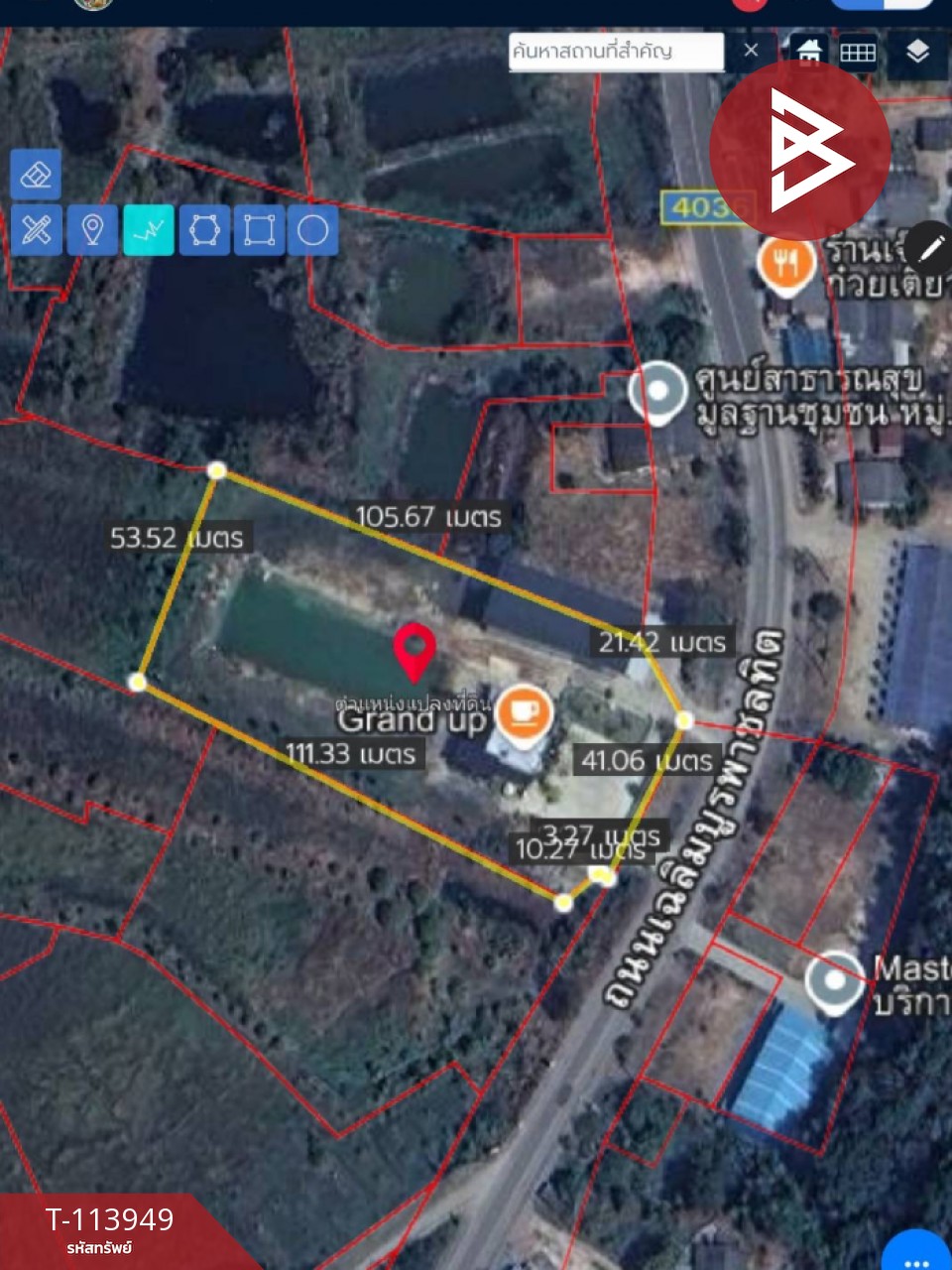952x1270 pixels.
Task: Tap the red land parcel pin
Action: (x=415, y=651)
